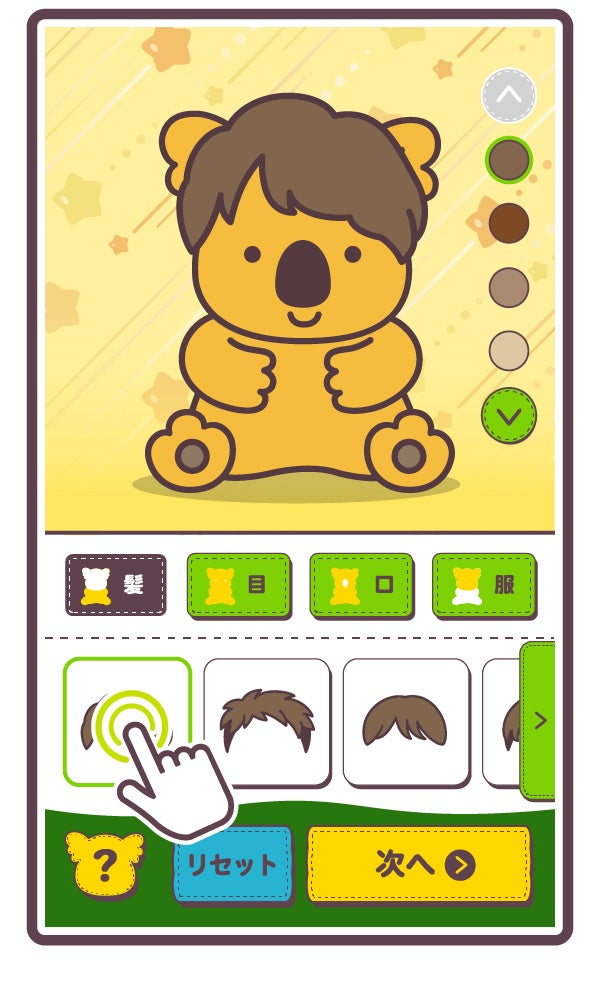600x990 pixels.
Task: Choose the spiky second hairstyle
Action: click(267, 723)
